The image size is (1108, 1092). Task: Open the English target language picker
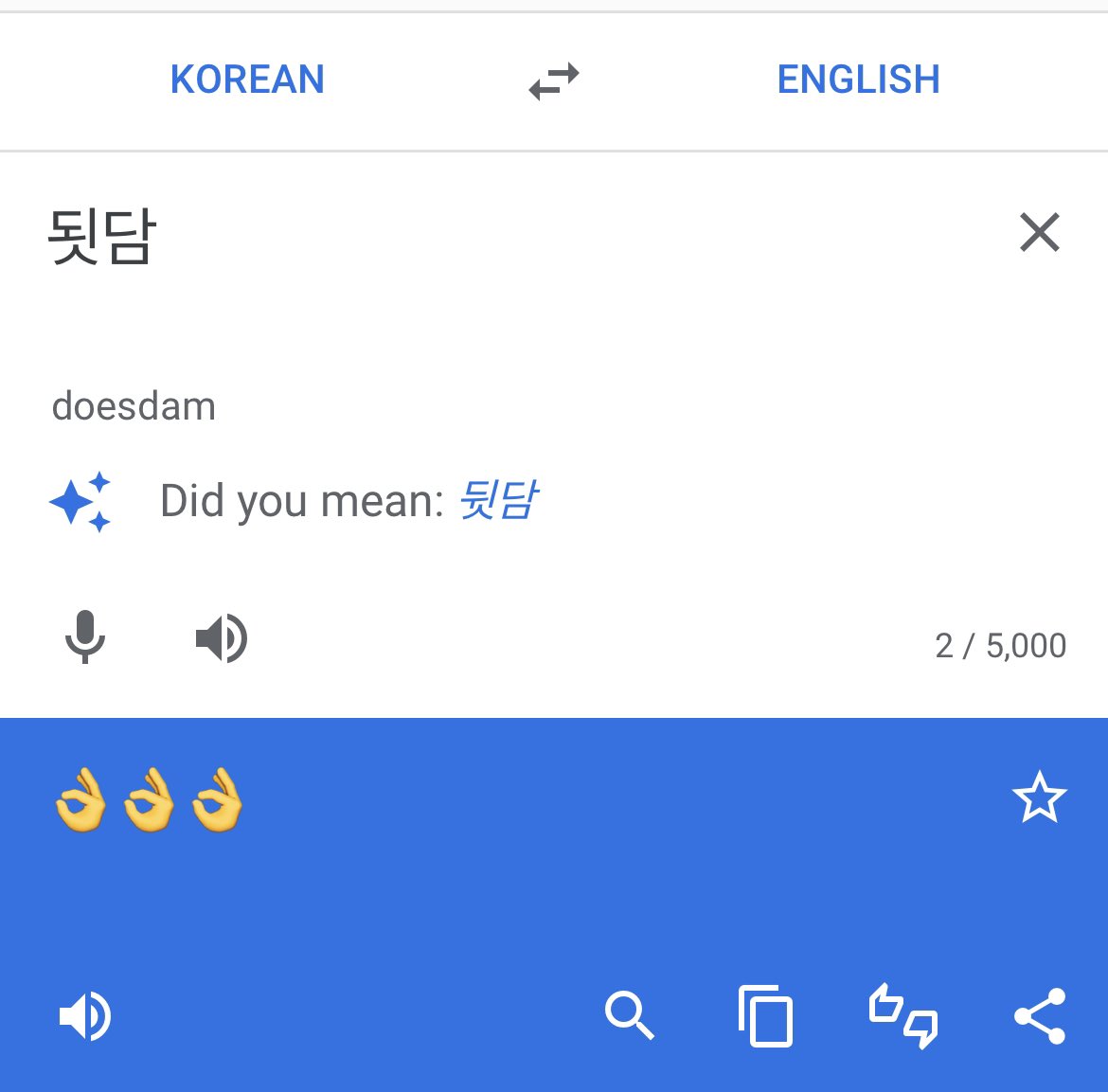(x=858, y=80)
